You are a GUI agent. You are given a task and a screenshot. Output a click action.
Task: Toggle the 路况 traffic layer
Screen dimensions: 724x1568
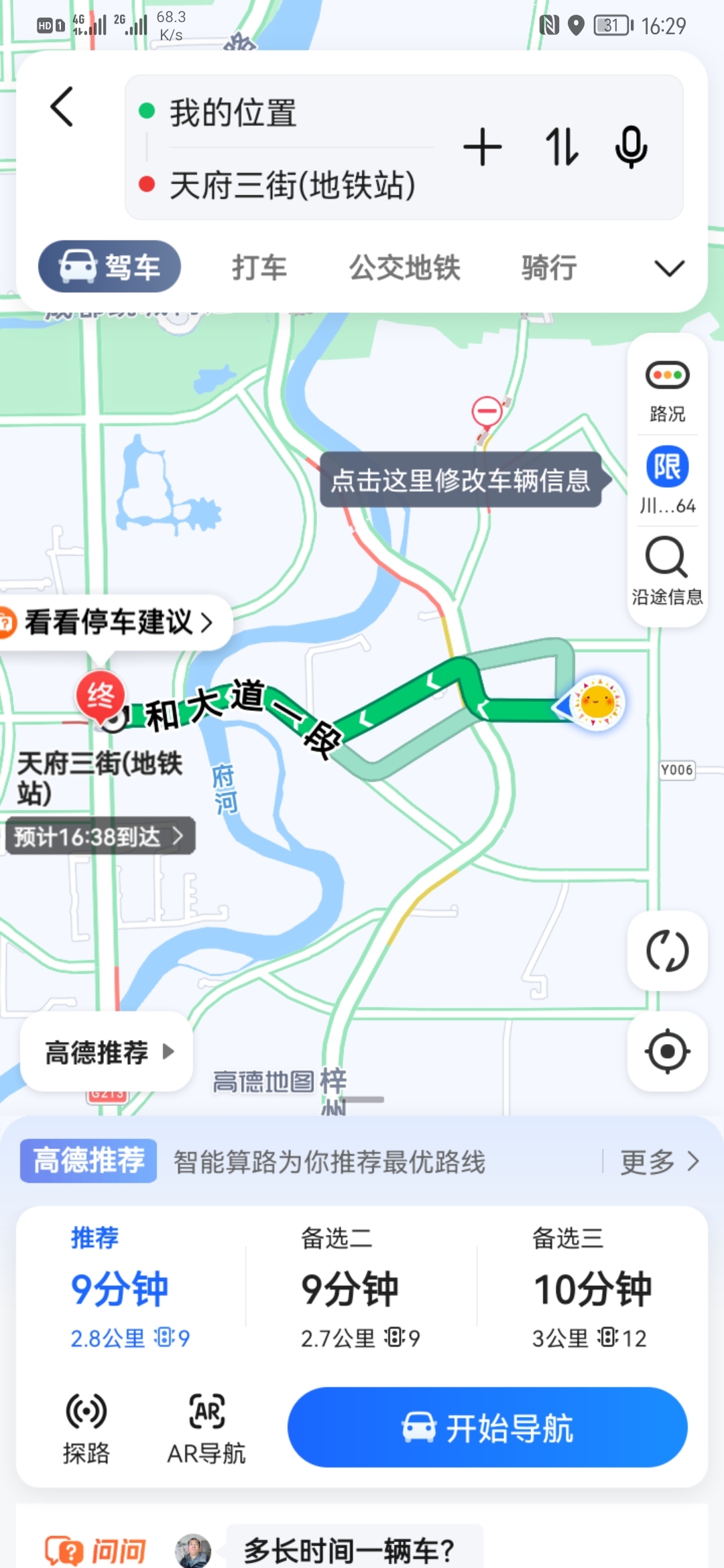667,390
